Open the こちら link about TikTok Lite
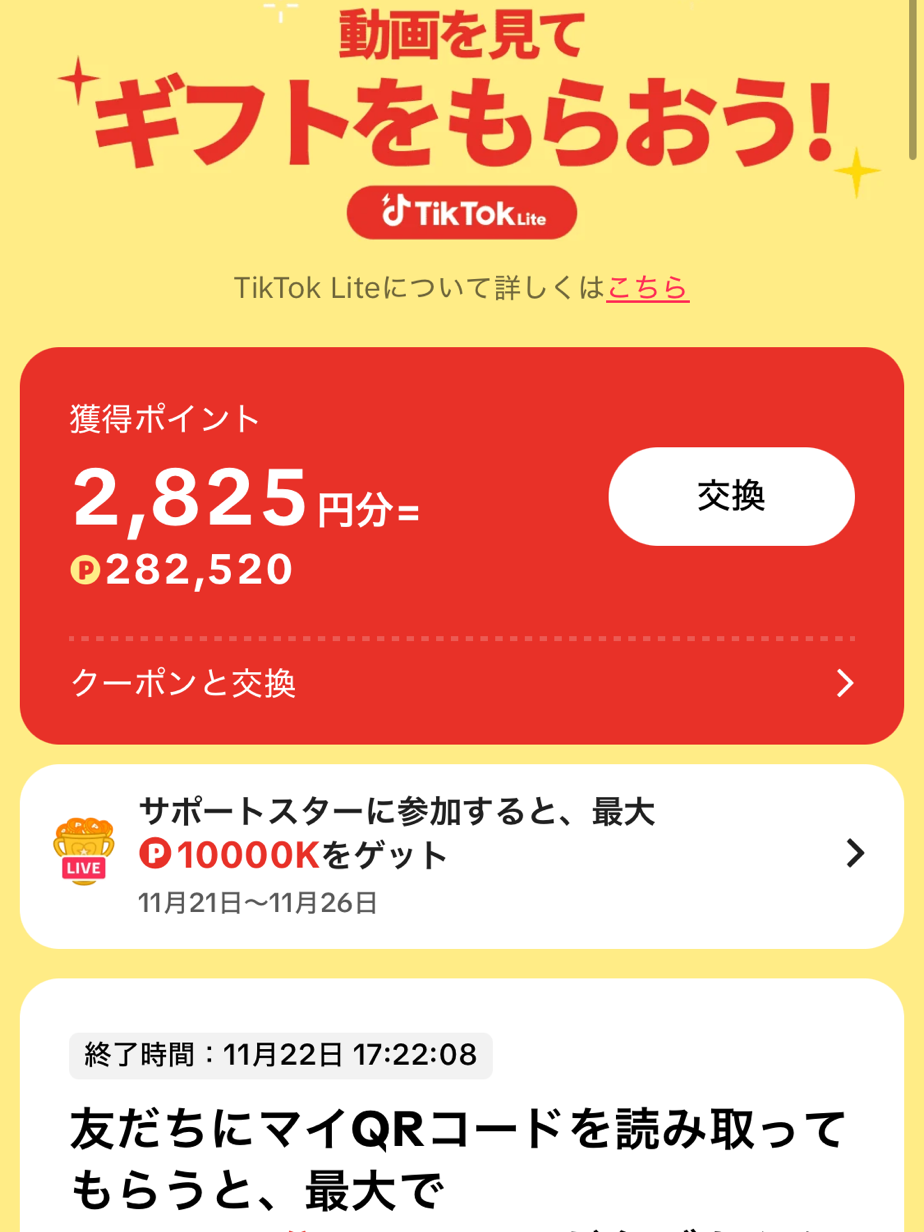 point(647,288)
